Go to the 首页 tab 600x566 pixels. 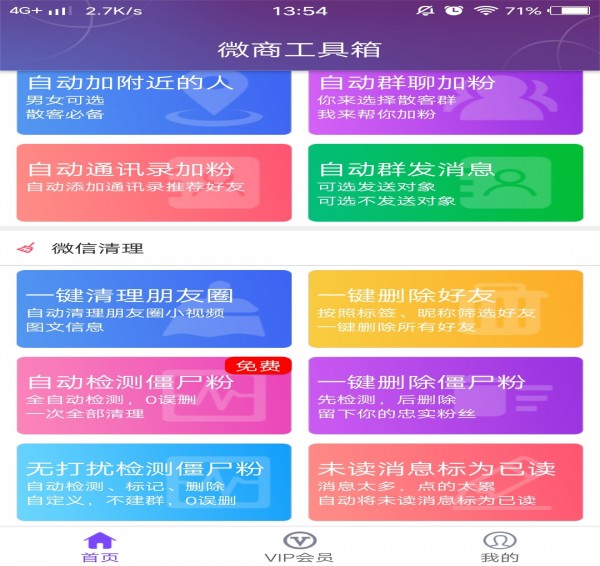100,547
